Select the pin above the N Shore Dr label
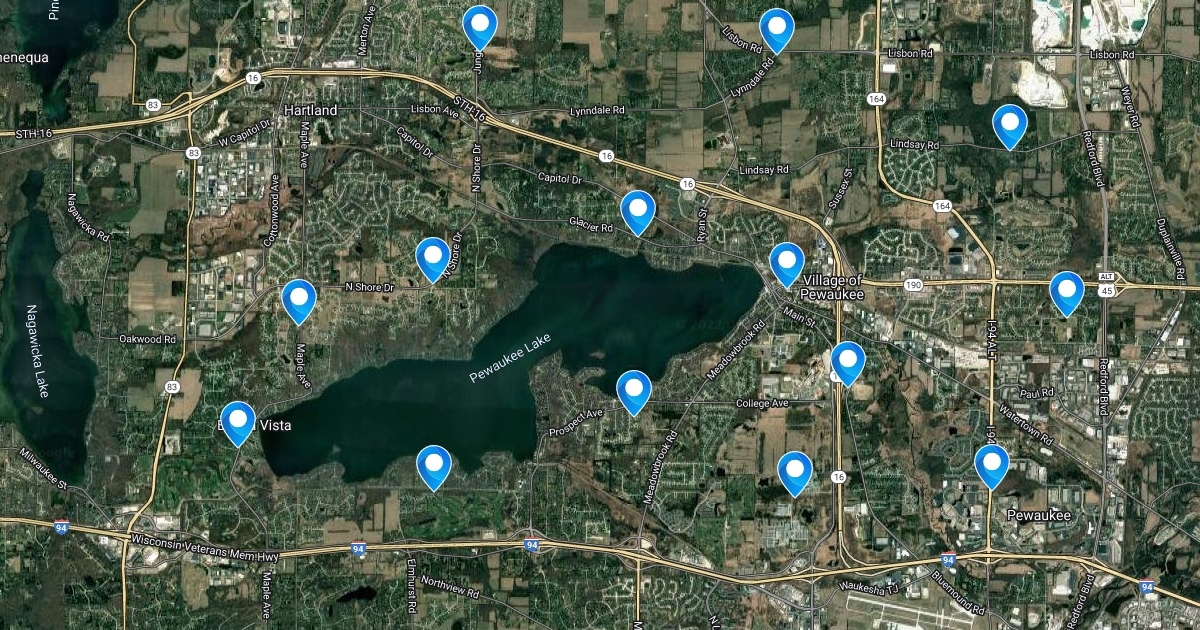This screenshot has width=1200, height=630. (433, 257)
